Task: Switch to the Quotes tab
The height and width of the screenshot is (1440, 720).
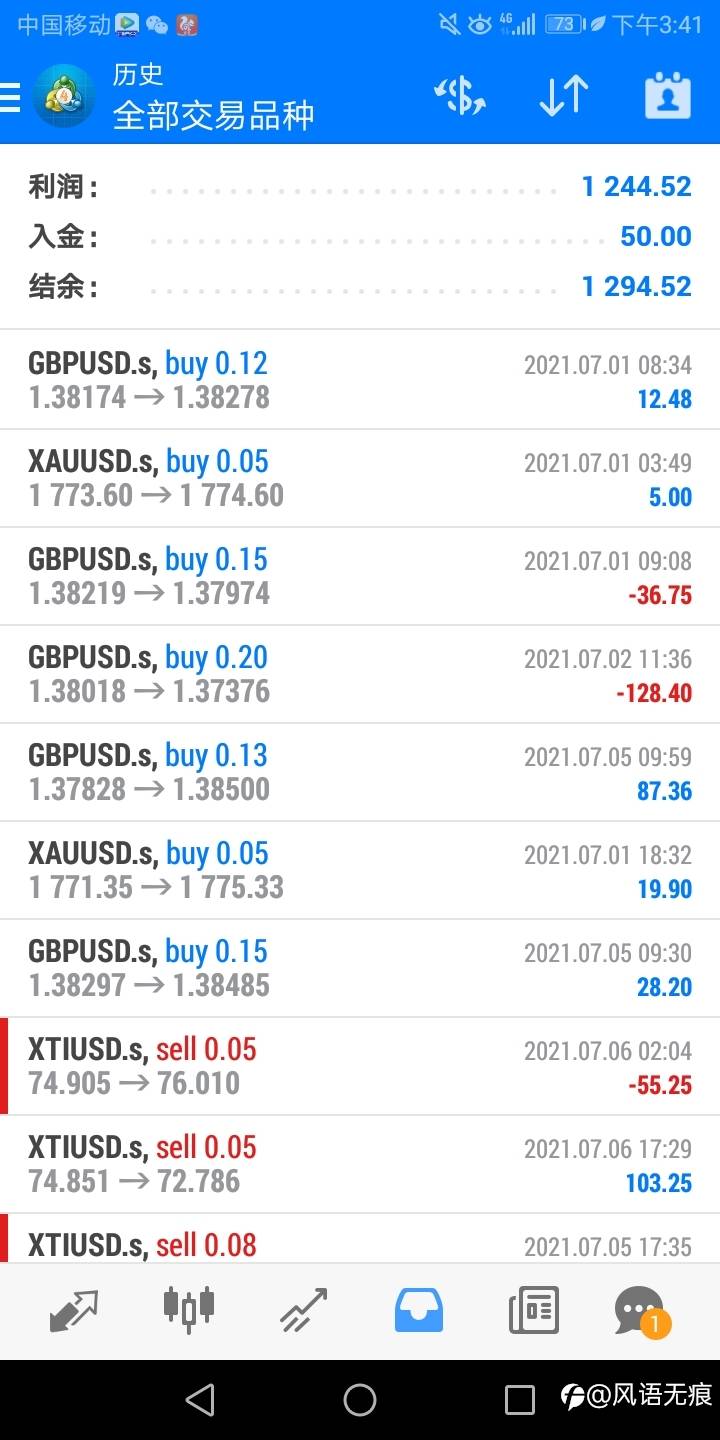Action: (x=75, y=1310)
